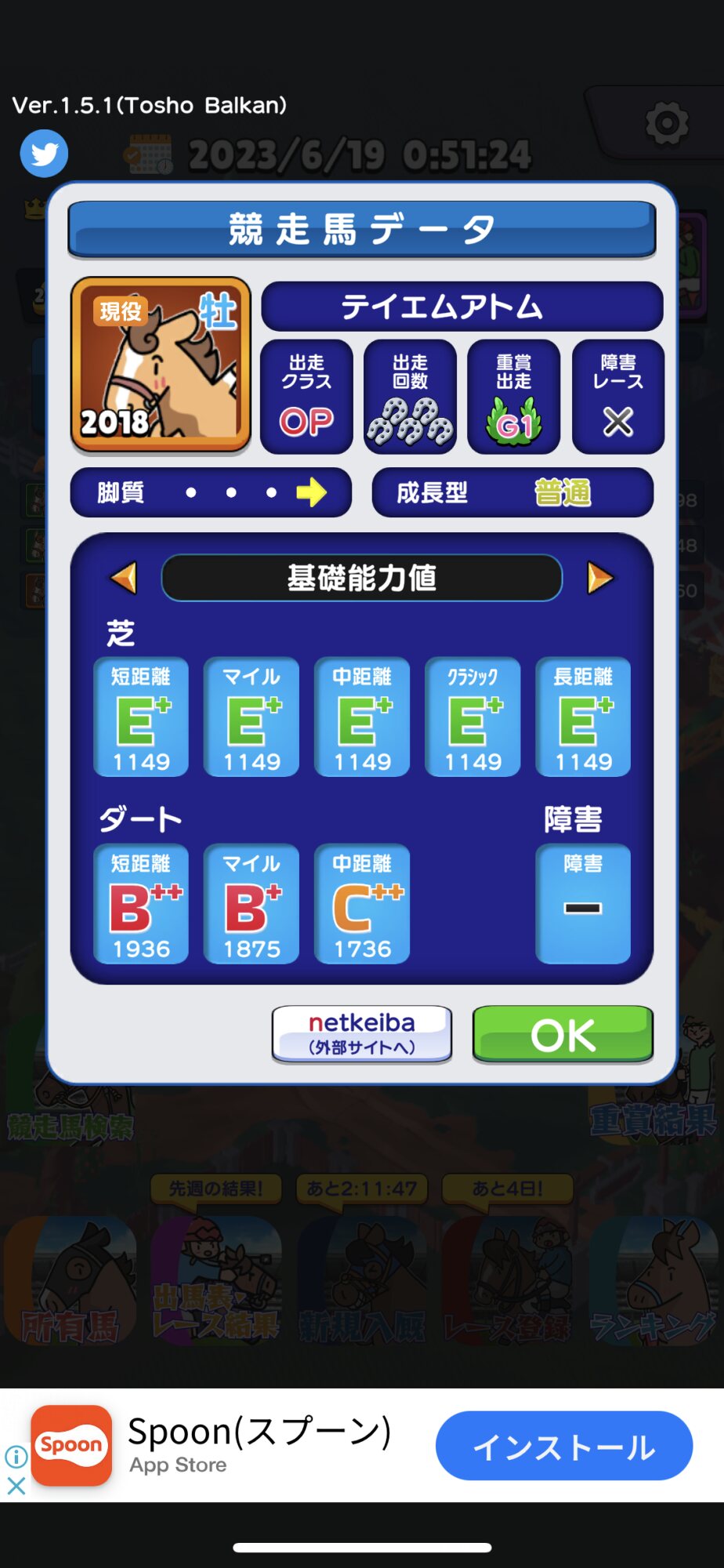
Task: Open netkeiba external site link
Action: (x=361, y=1034)
